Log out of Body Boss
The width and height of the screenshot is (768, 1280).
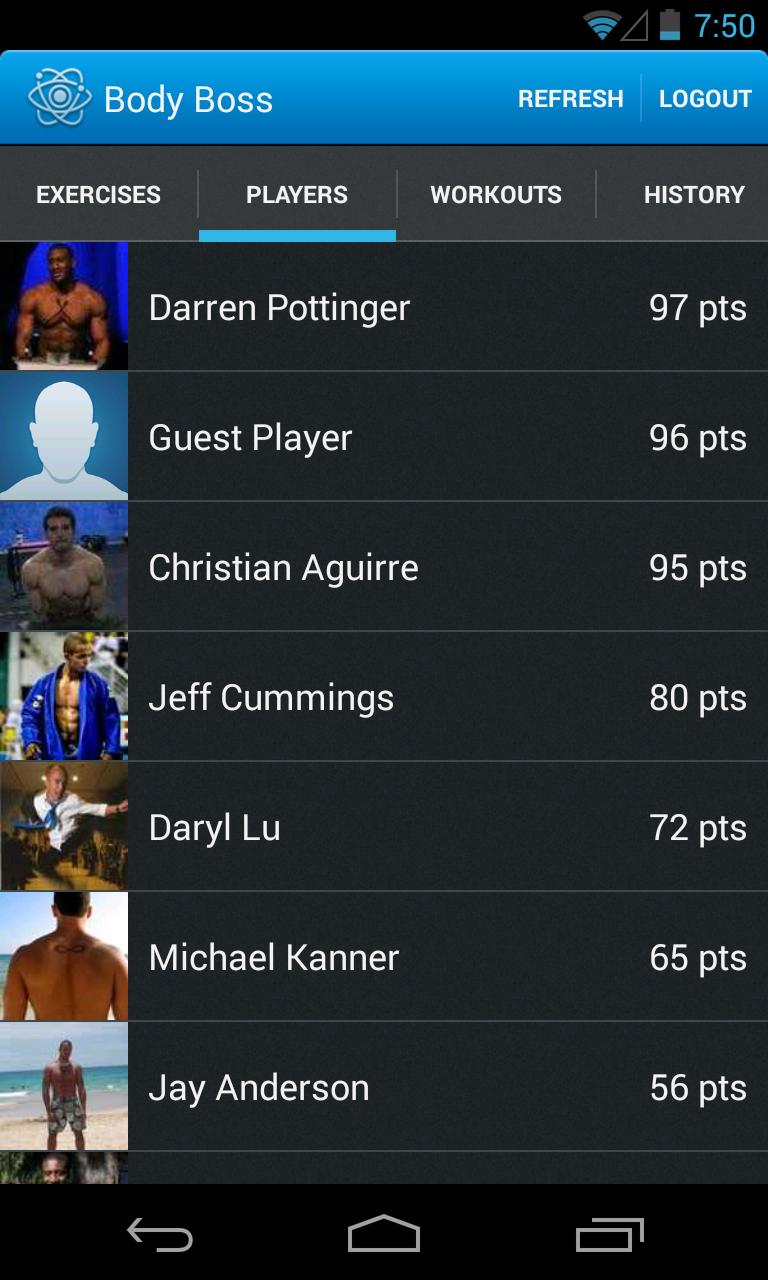[705, 99]
